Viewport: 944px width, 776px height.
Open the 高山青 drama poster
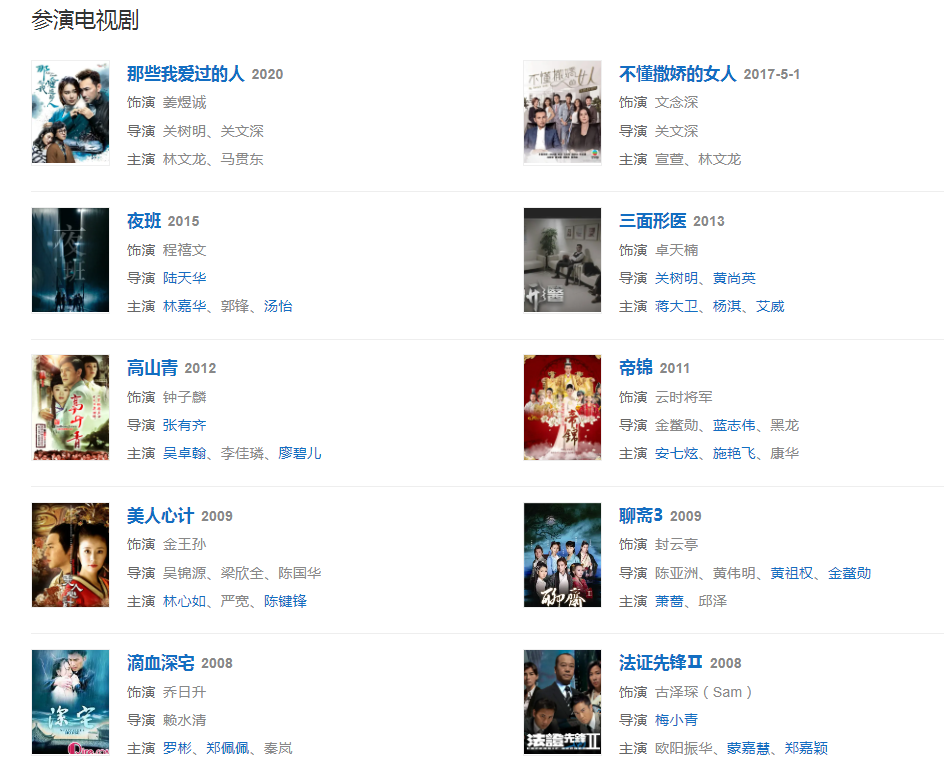(x=70, y=407)
